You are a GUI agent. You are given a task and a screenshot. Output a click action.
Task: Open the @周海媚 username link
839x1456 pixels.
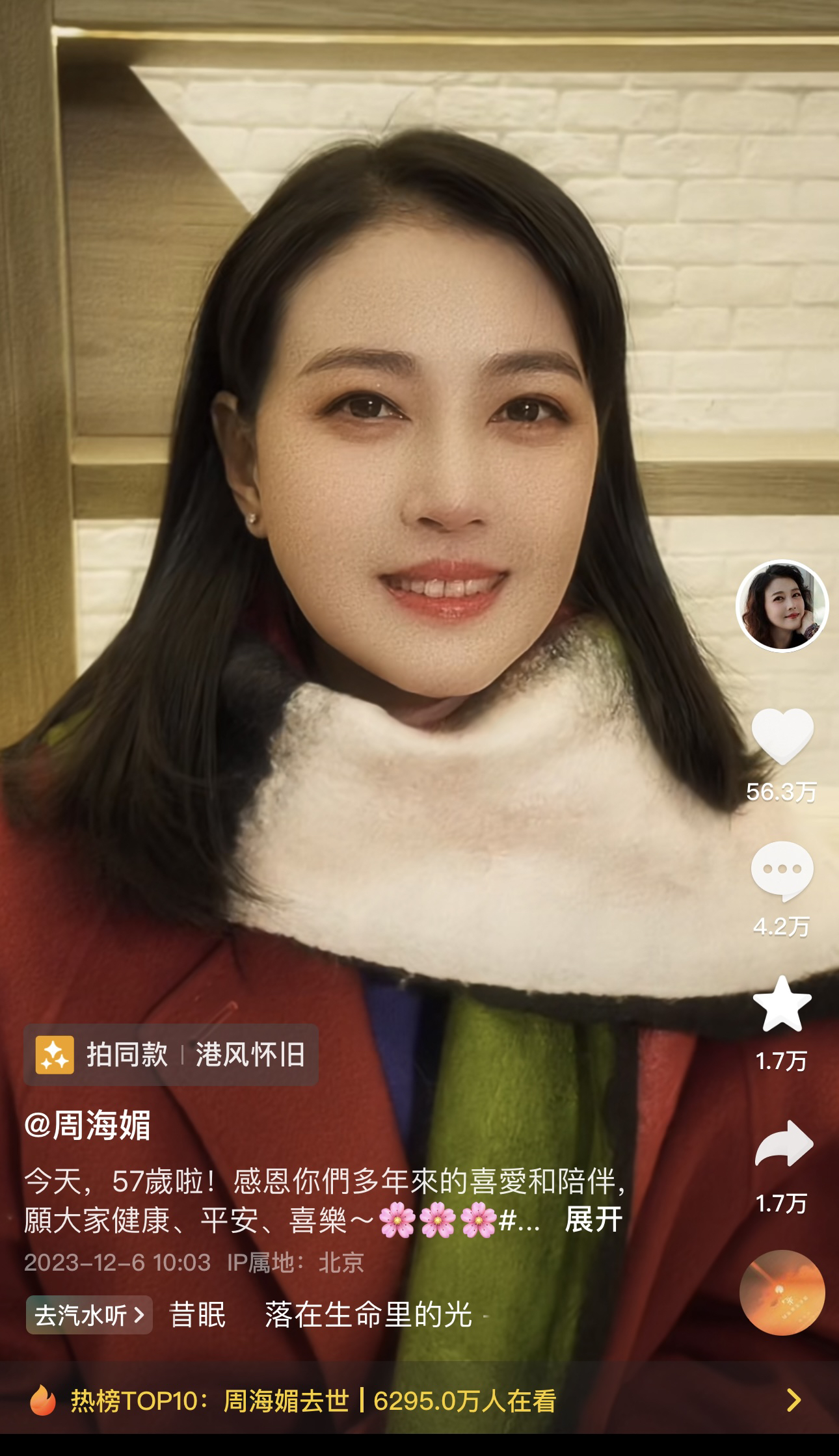tap(87, 1125)
